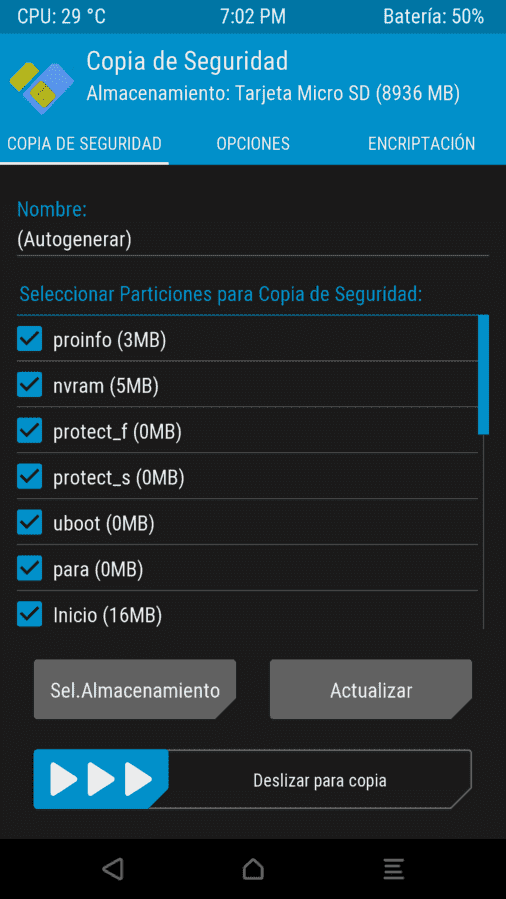Deselect the protect_s (0MB) checkbox
The image size is (506, 899).
[x=30, y=476]
